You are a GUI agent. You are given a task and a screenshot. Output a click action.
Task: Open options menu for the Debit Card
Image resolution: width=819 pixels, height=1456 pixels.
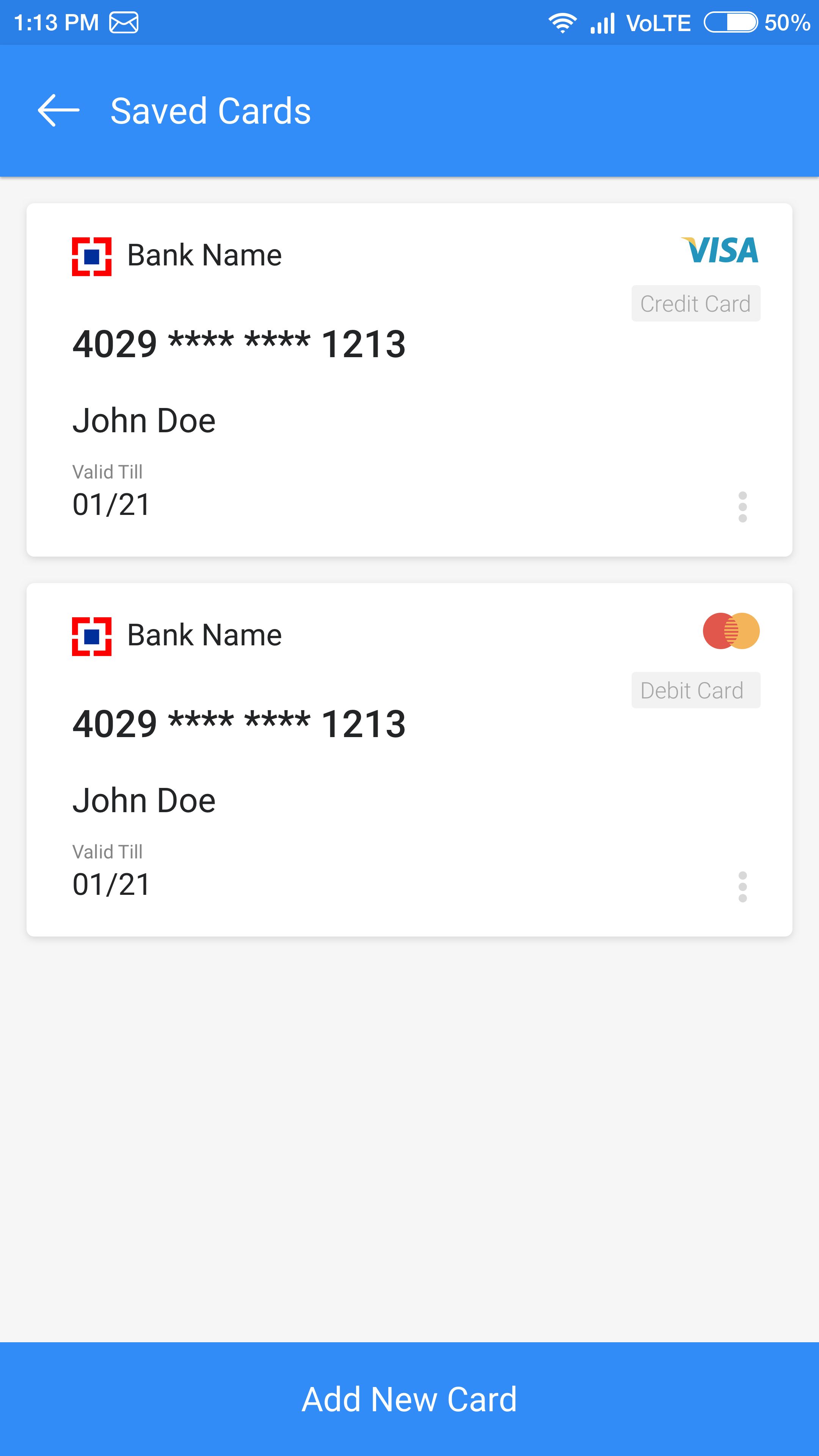coord(742,886)
